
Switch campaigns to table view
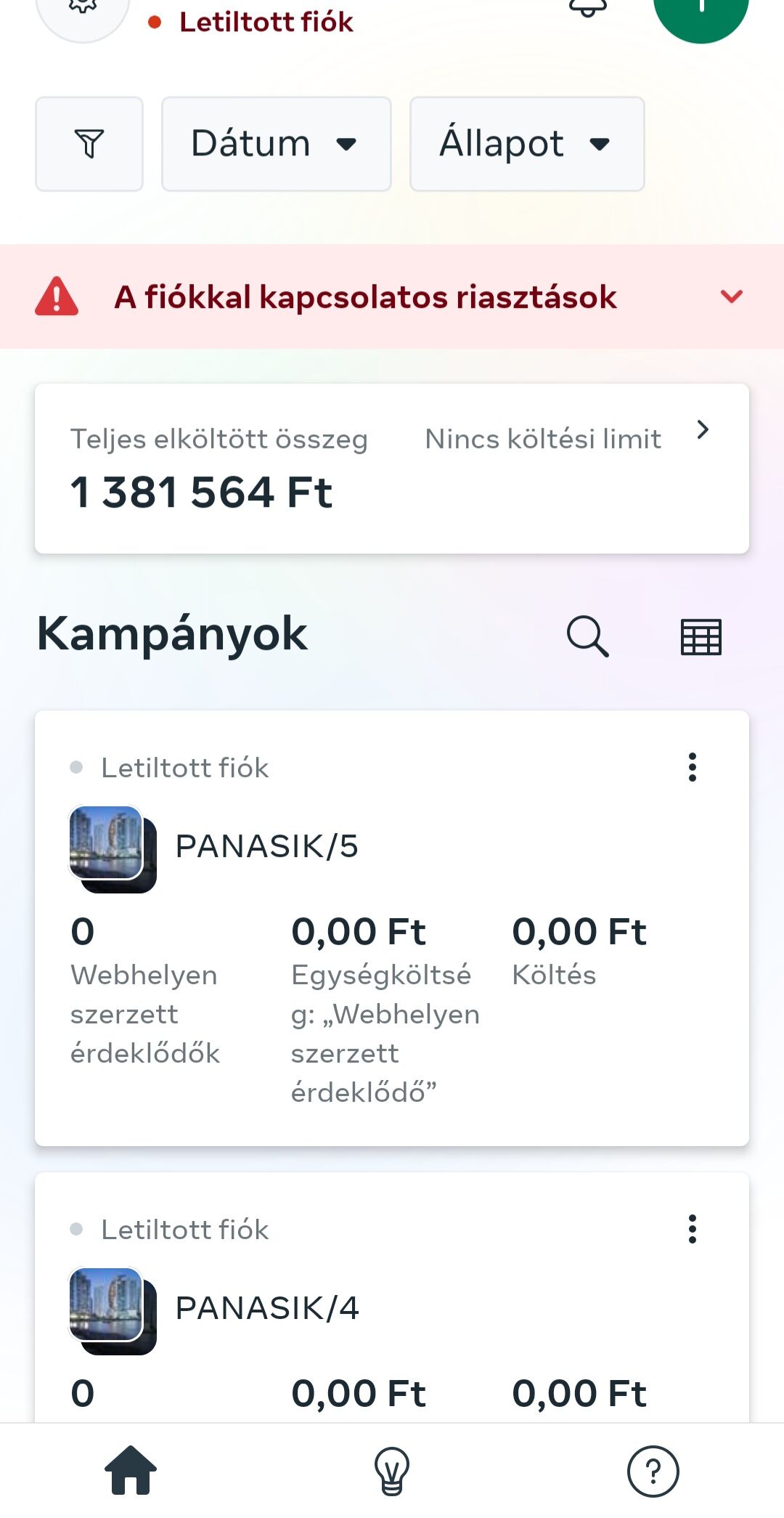(701, 636)
